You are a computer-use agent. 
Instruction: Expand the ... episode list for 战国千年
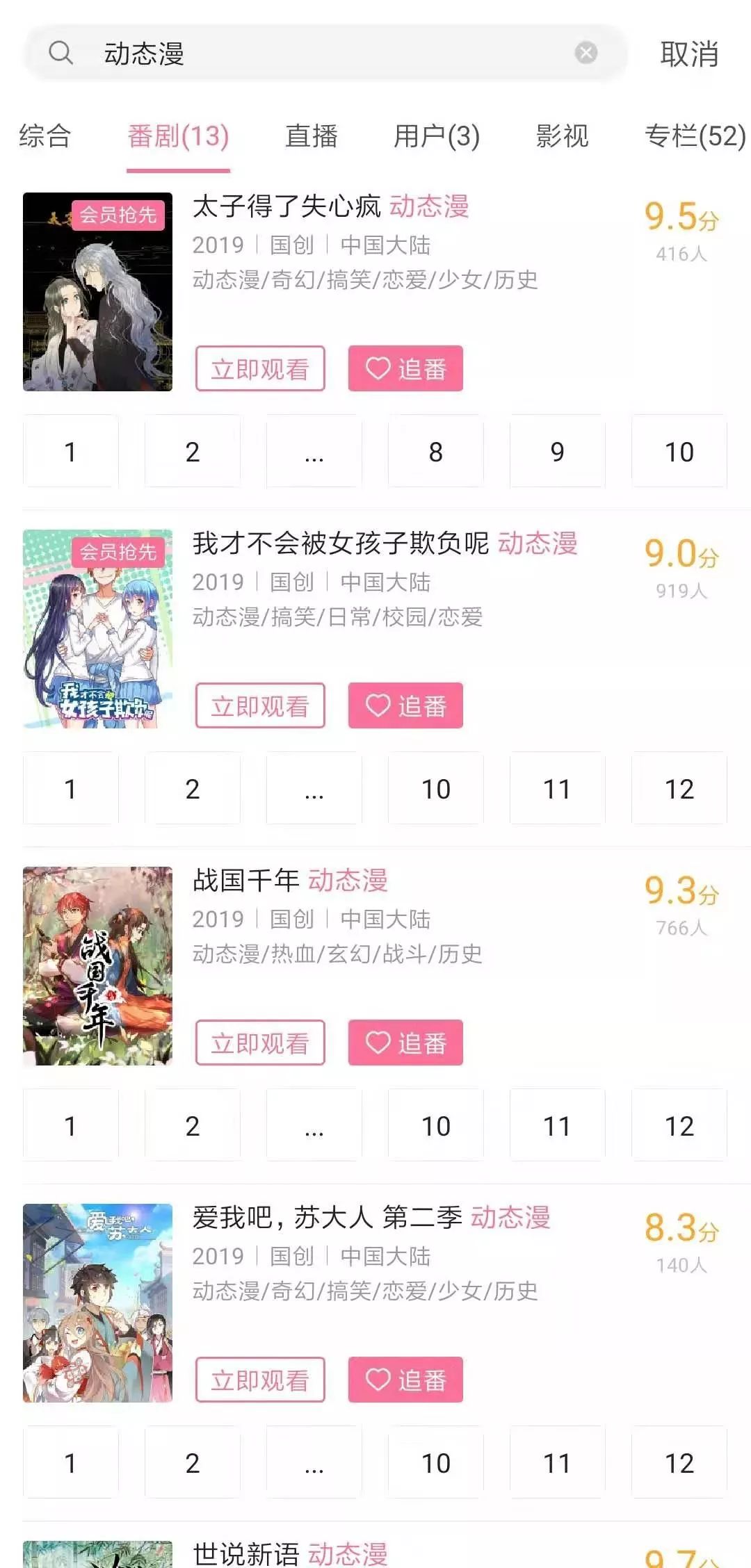point(314,1124)
